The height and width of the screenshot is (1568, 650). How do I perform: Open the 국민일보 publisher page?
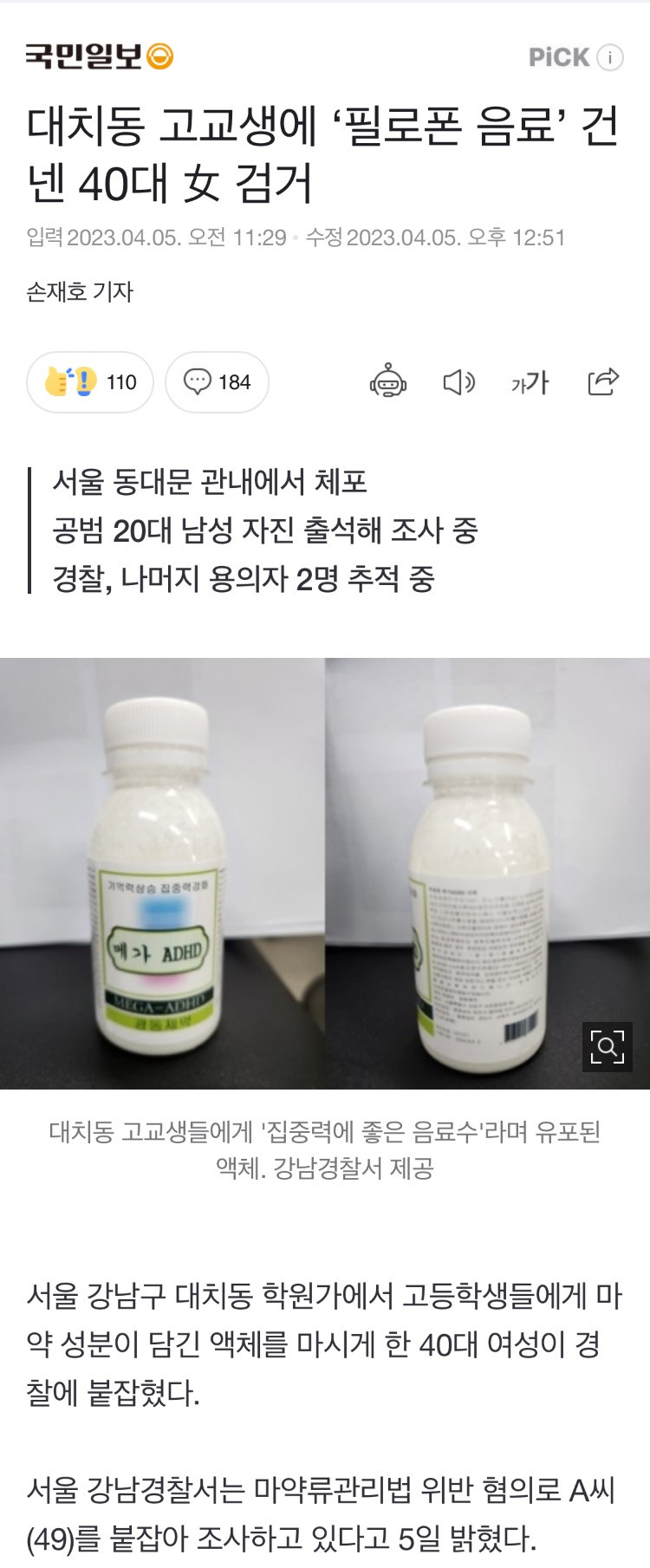coord(99,57)
